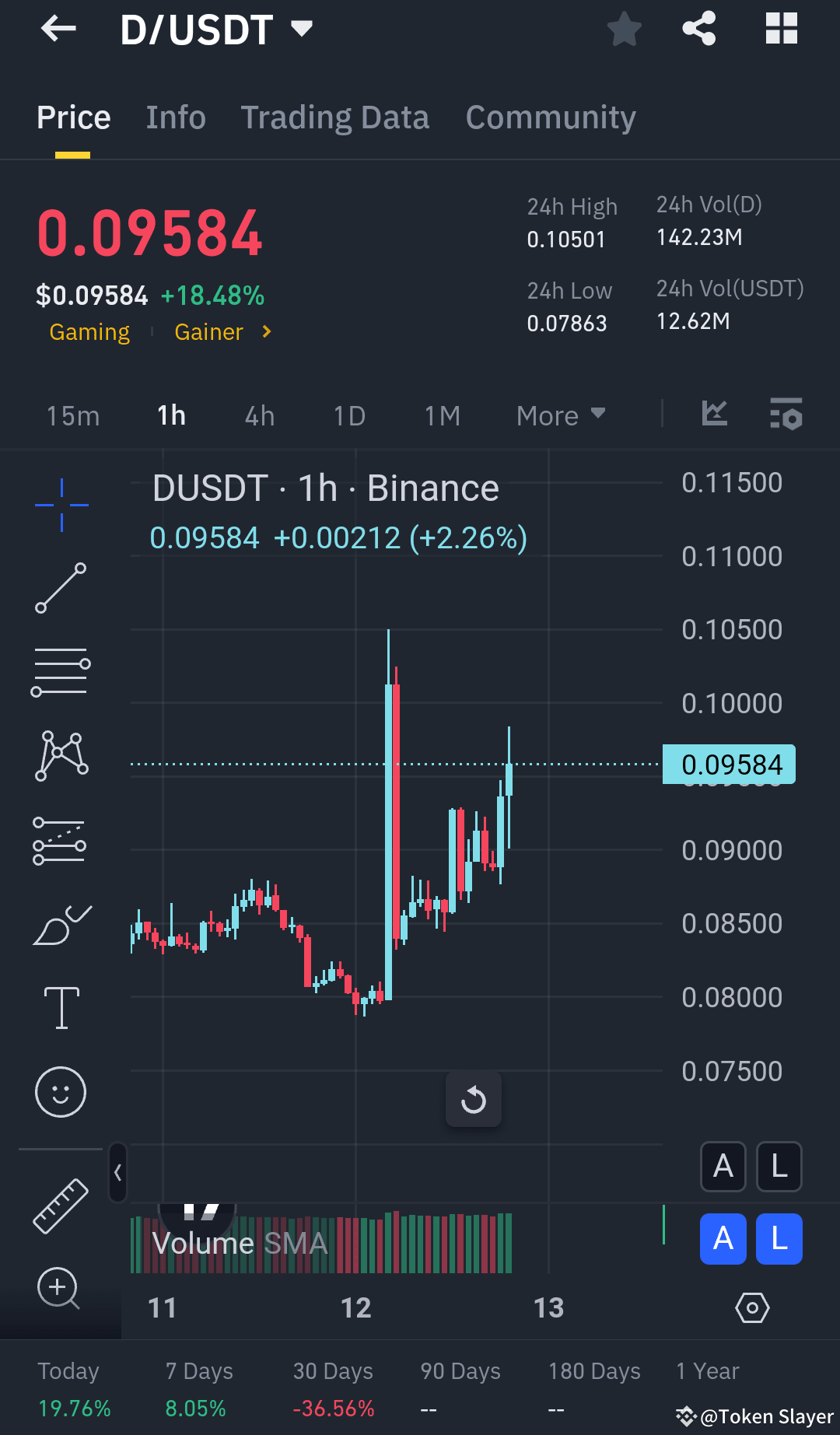840x1435 pixels.
Task: Toggle the L overlay button
Action: (779, 1167)
